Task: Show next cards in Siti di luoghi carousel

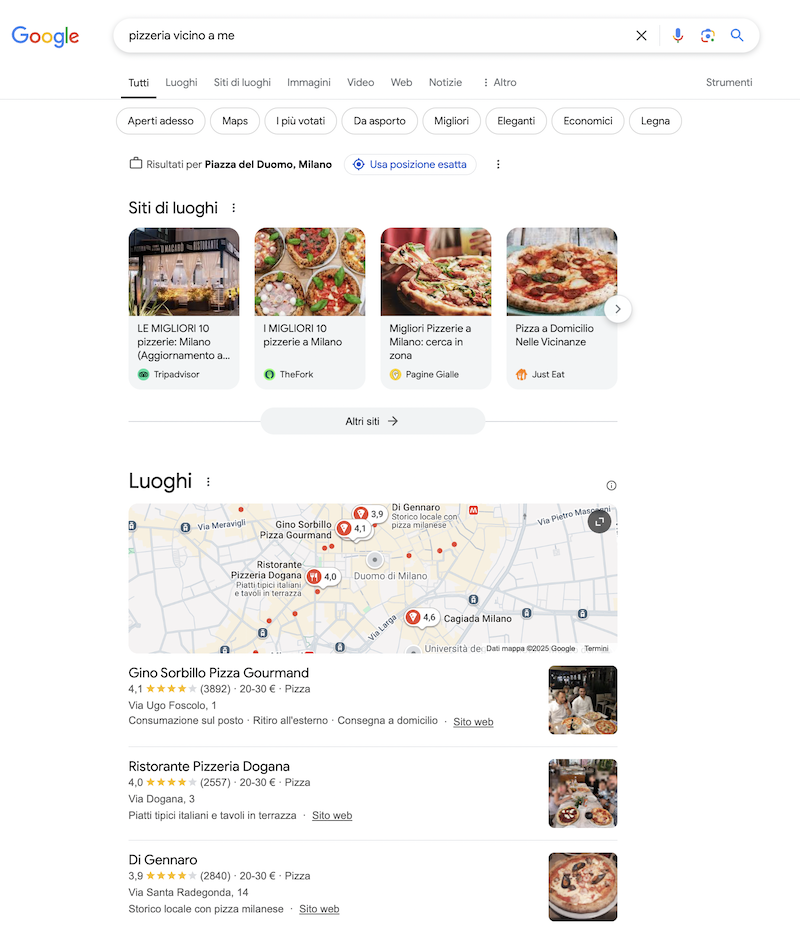Action: 618,309
